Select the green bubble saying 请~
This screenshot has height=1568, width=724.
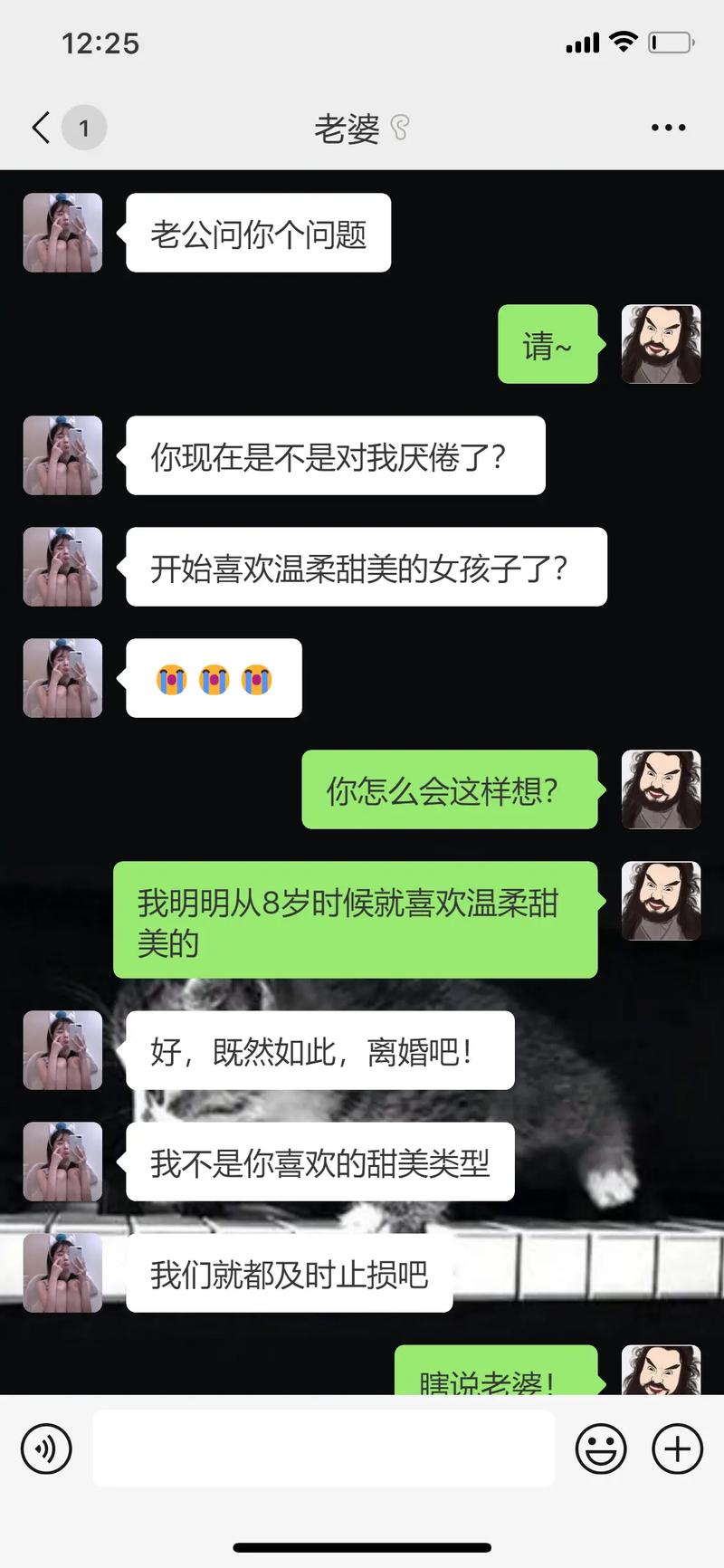tap(547, 345)
